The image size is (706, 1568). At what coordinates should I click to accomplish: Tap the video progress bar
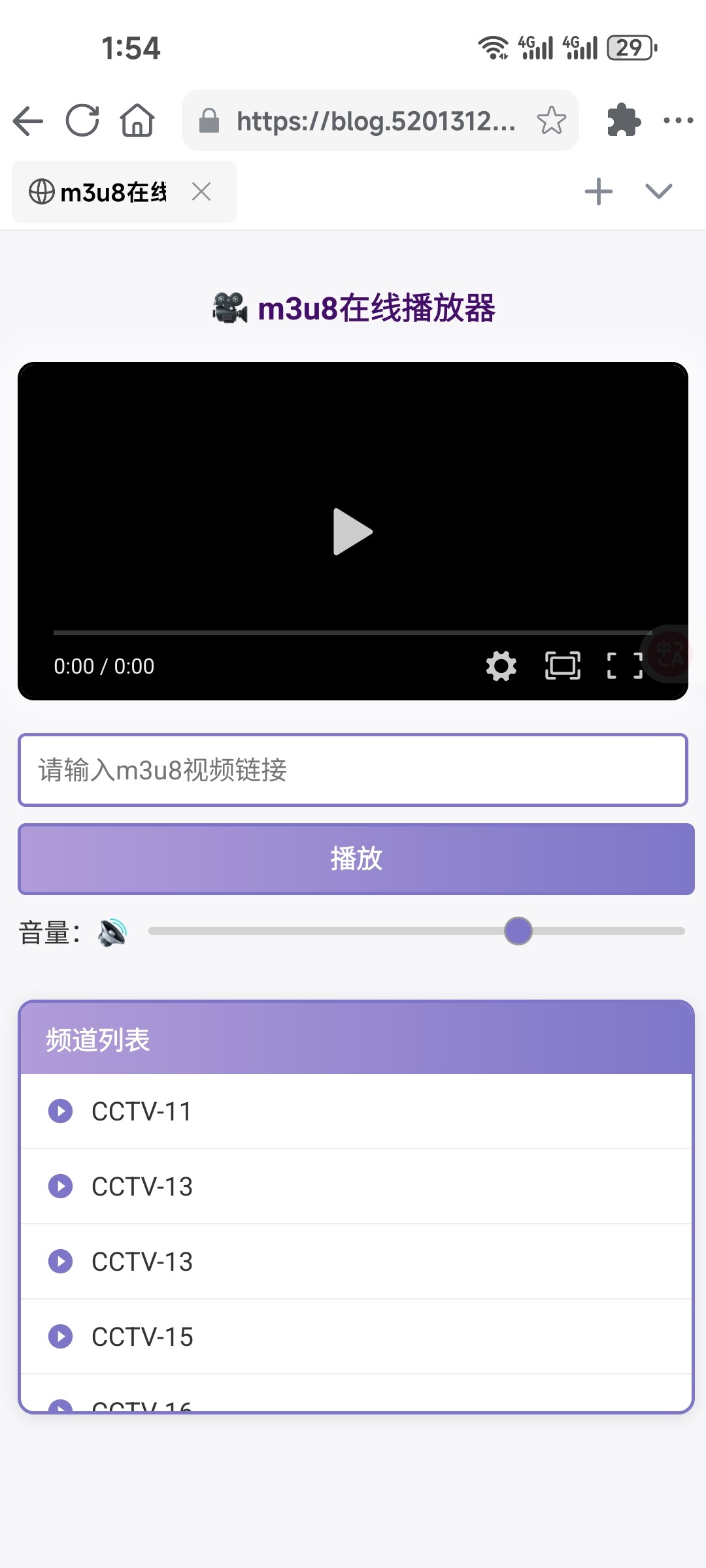pyautogui.click(x=353, y=632)
